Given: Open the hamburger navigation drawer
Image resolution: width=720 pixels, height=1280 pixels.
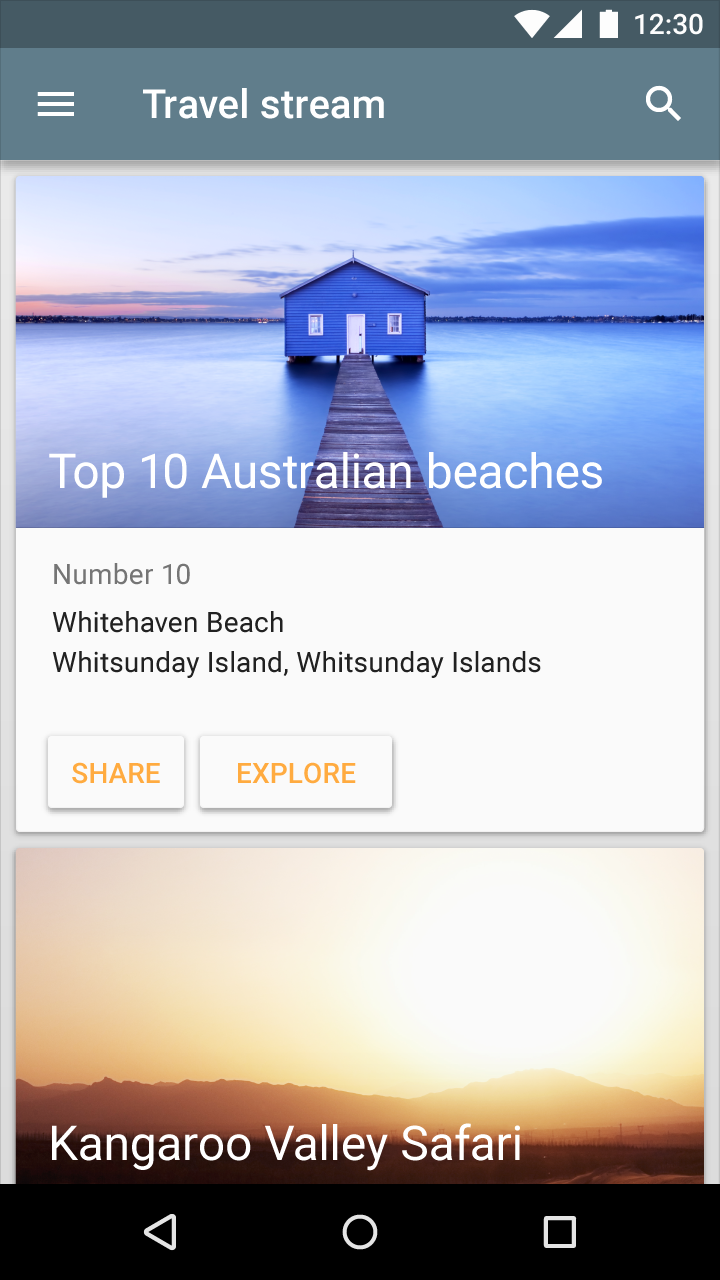Looking at the screenshot, I should pyautogui.click(x=56, y=104).
